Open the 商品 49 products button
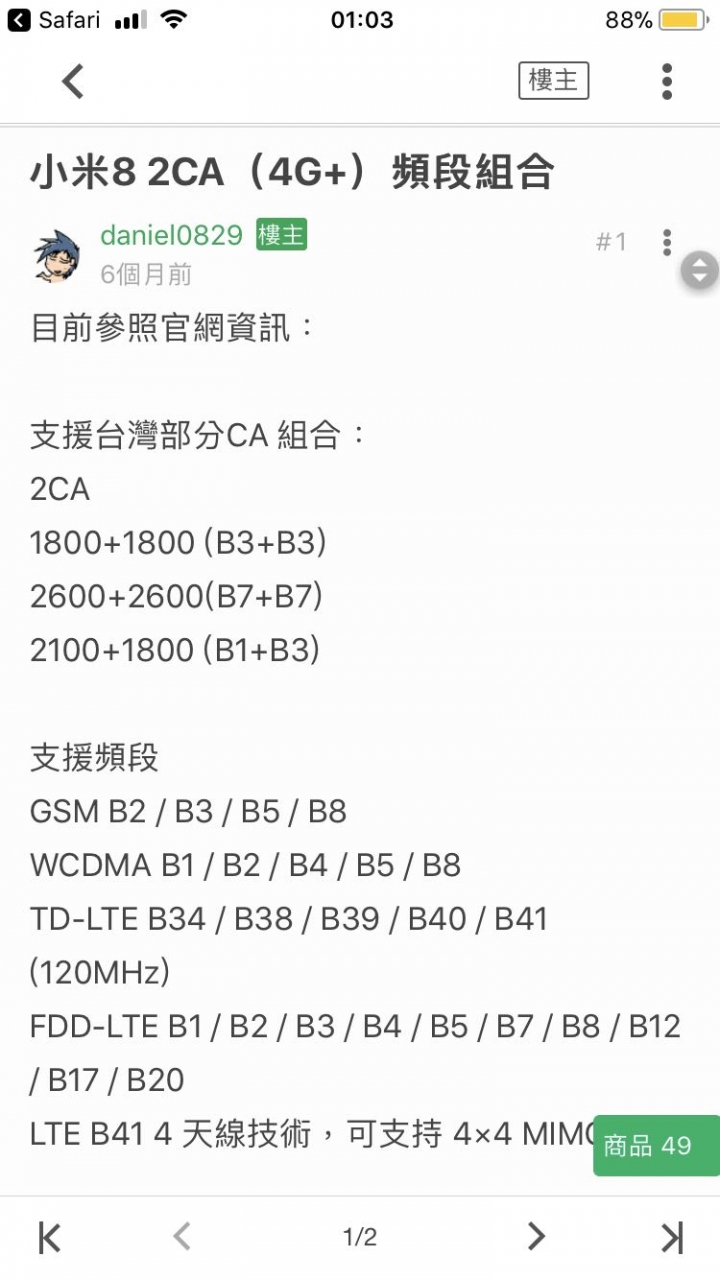Viewport: 720px width, 1280px height. (x=656, y=1145)
